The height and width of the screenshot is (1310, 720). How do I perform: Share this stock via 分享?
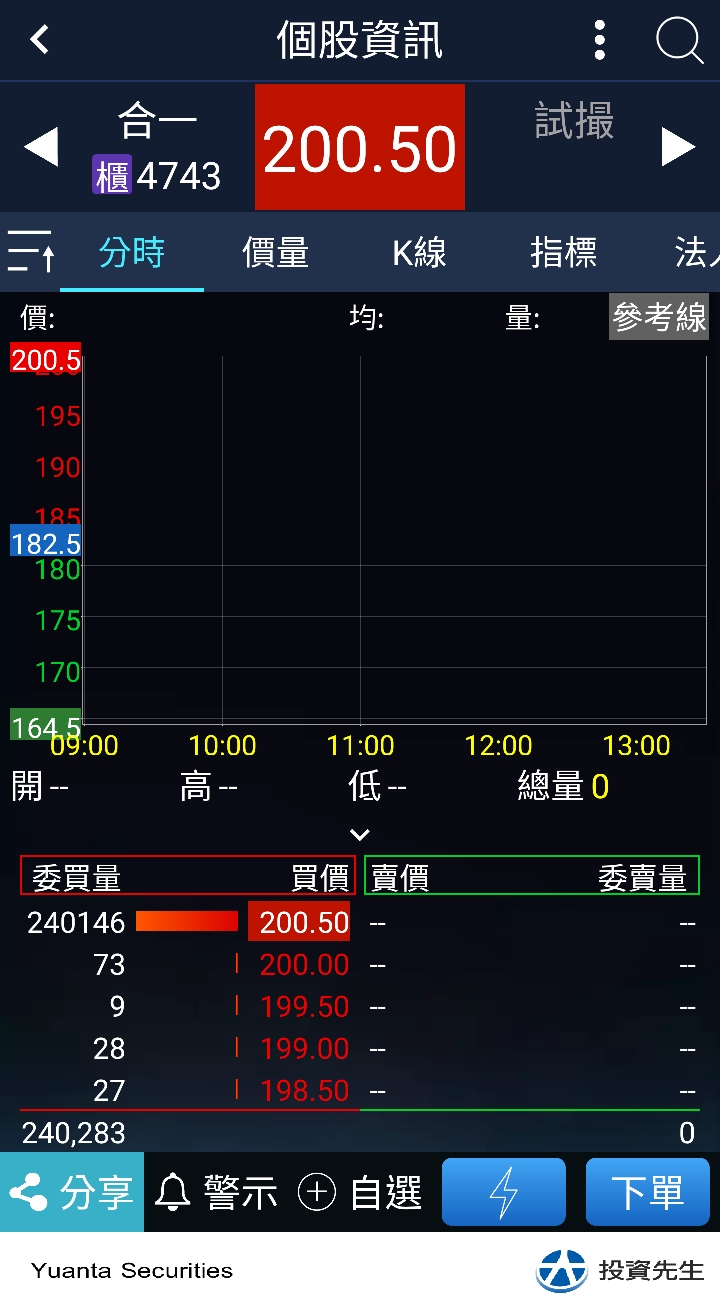[72, 1192]
